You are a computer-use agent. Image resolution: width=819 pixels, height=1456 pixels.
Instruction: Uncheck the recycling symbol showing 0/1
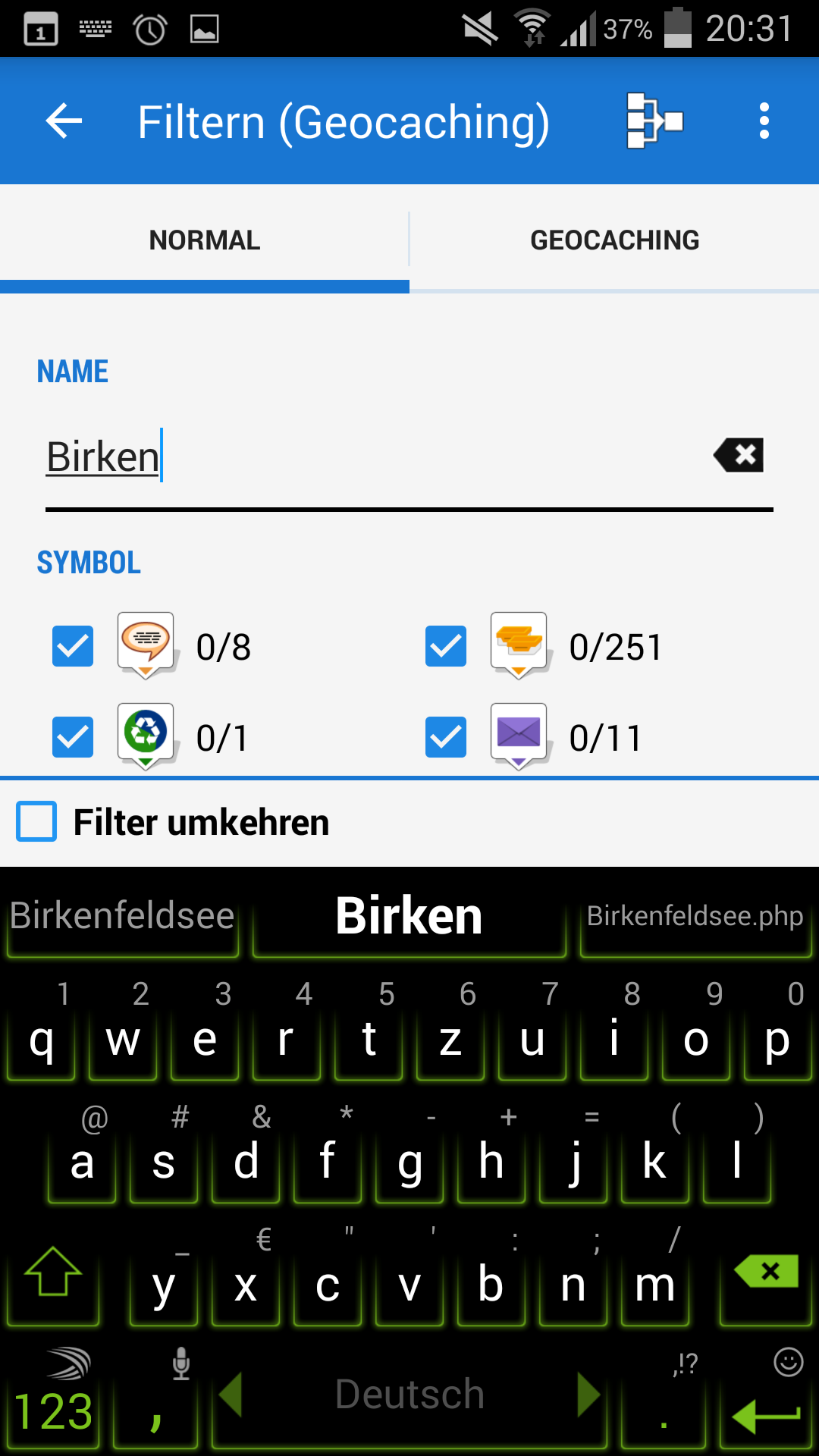pos(73,737)
